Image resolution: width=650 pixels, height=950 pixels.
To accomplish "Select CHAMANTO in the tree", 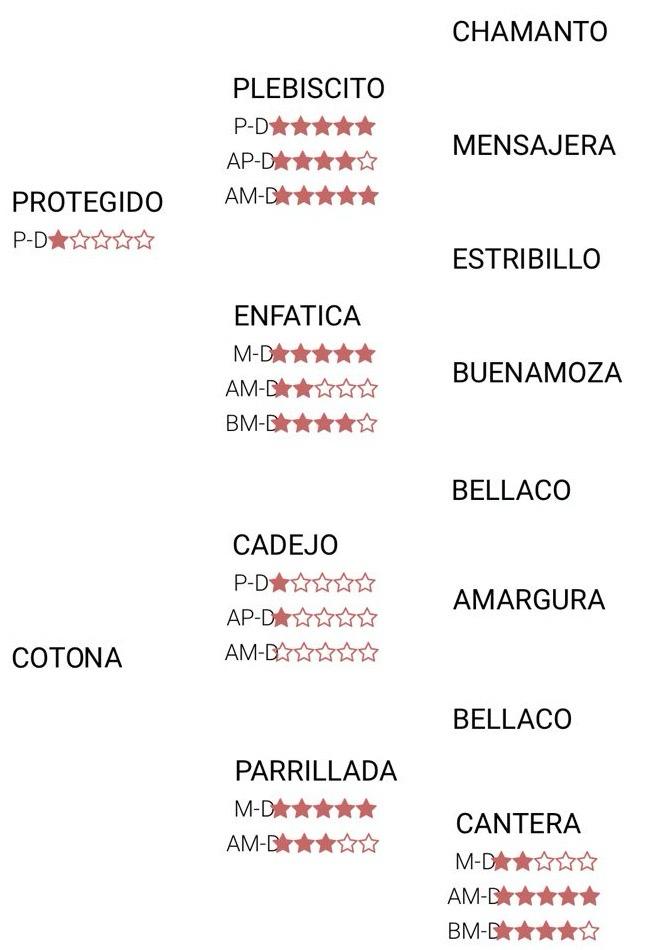I will (x=529, y=32).
